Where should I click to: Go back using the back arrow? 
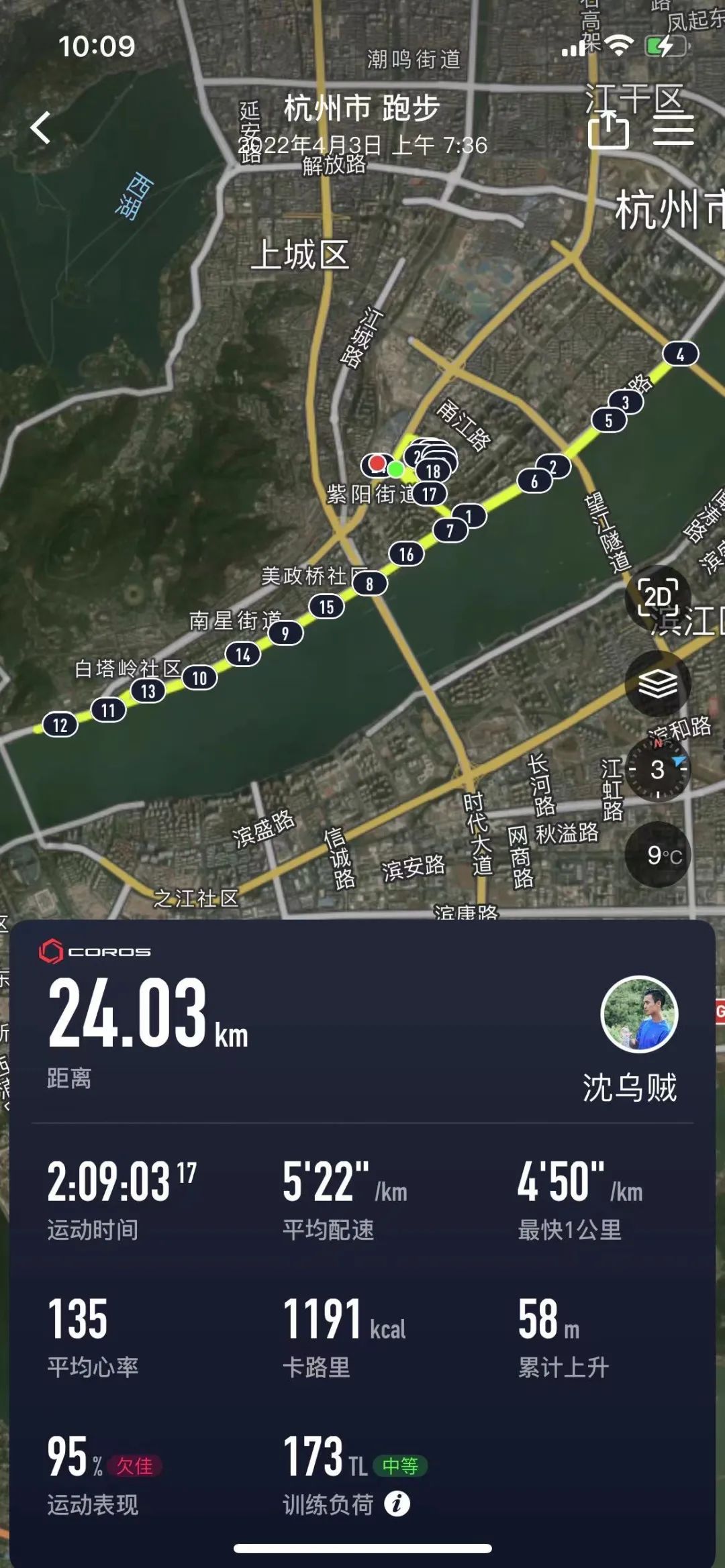coord(41,127)
